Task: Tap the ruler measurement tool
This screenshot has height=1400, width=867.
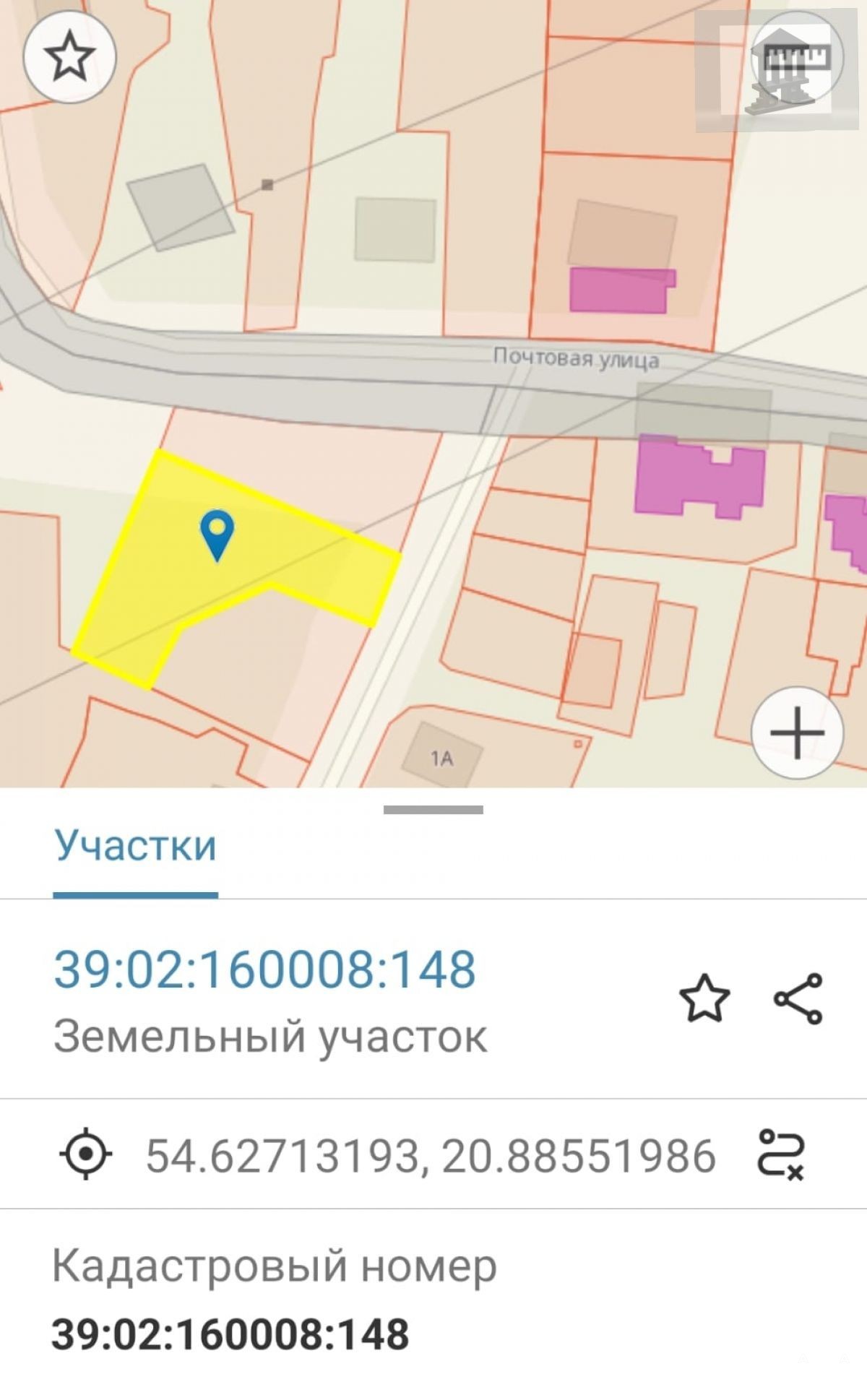Action: click(797, 57)
